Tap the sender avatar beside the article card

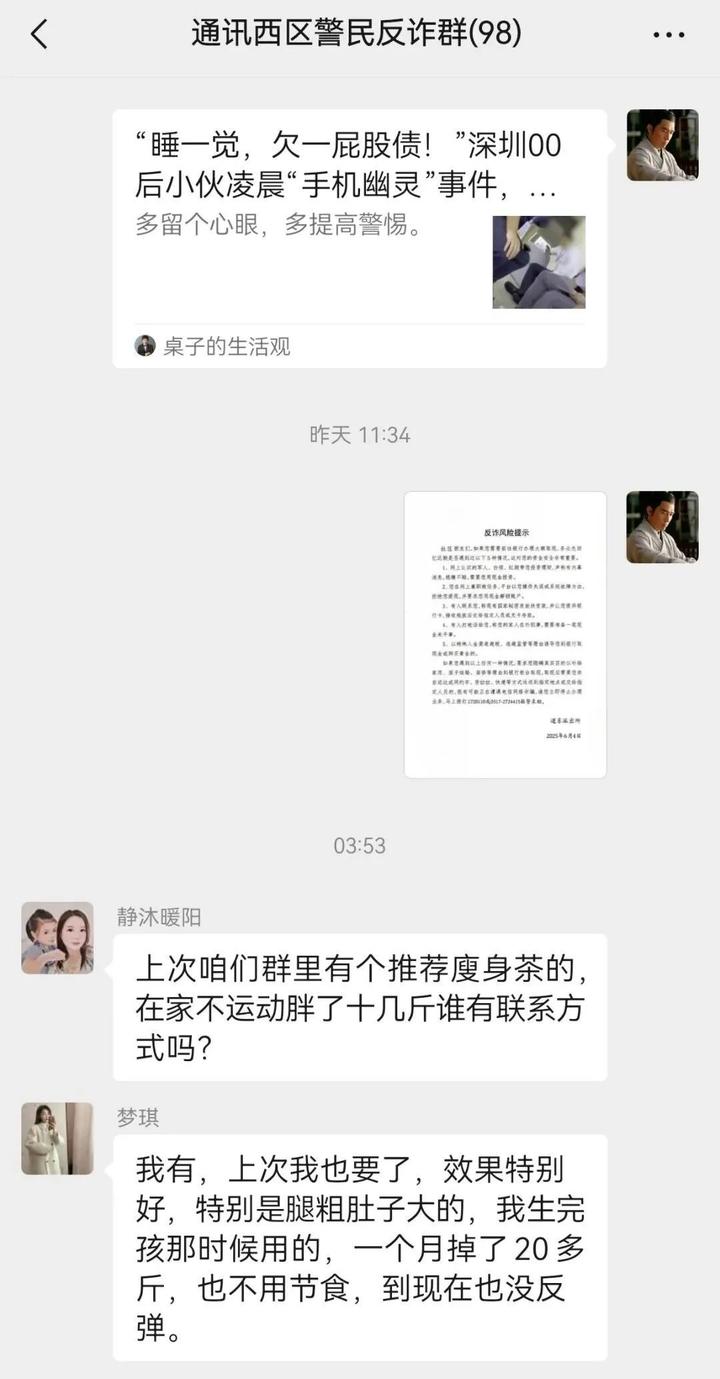tap(662, 145)
